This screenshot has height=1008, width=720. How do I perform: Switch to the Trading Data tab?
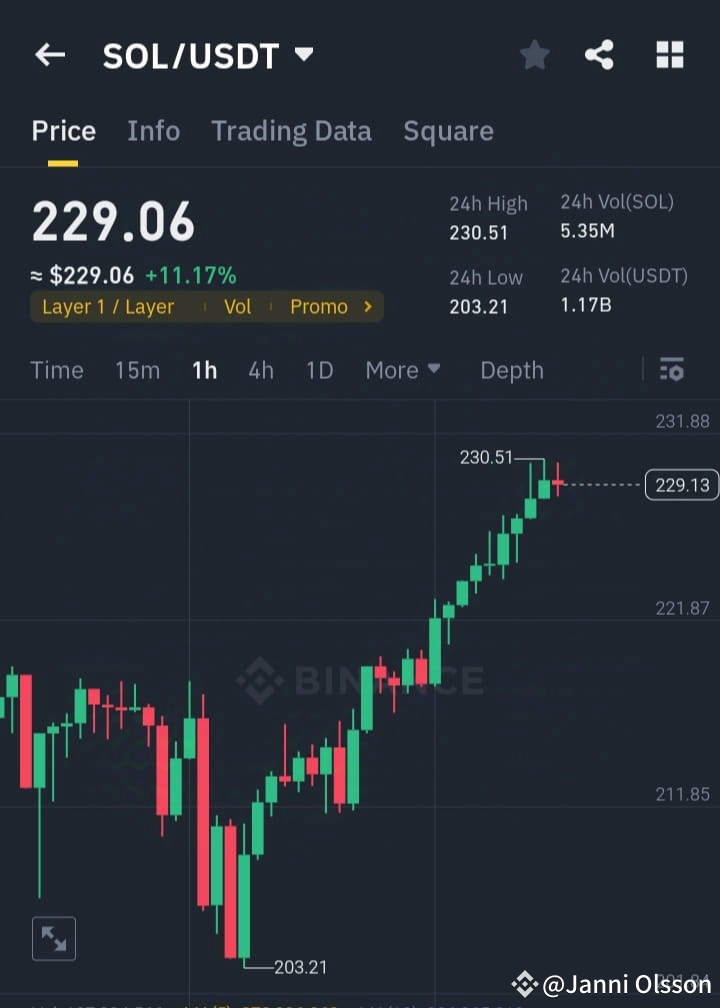tap(291, 131)
